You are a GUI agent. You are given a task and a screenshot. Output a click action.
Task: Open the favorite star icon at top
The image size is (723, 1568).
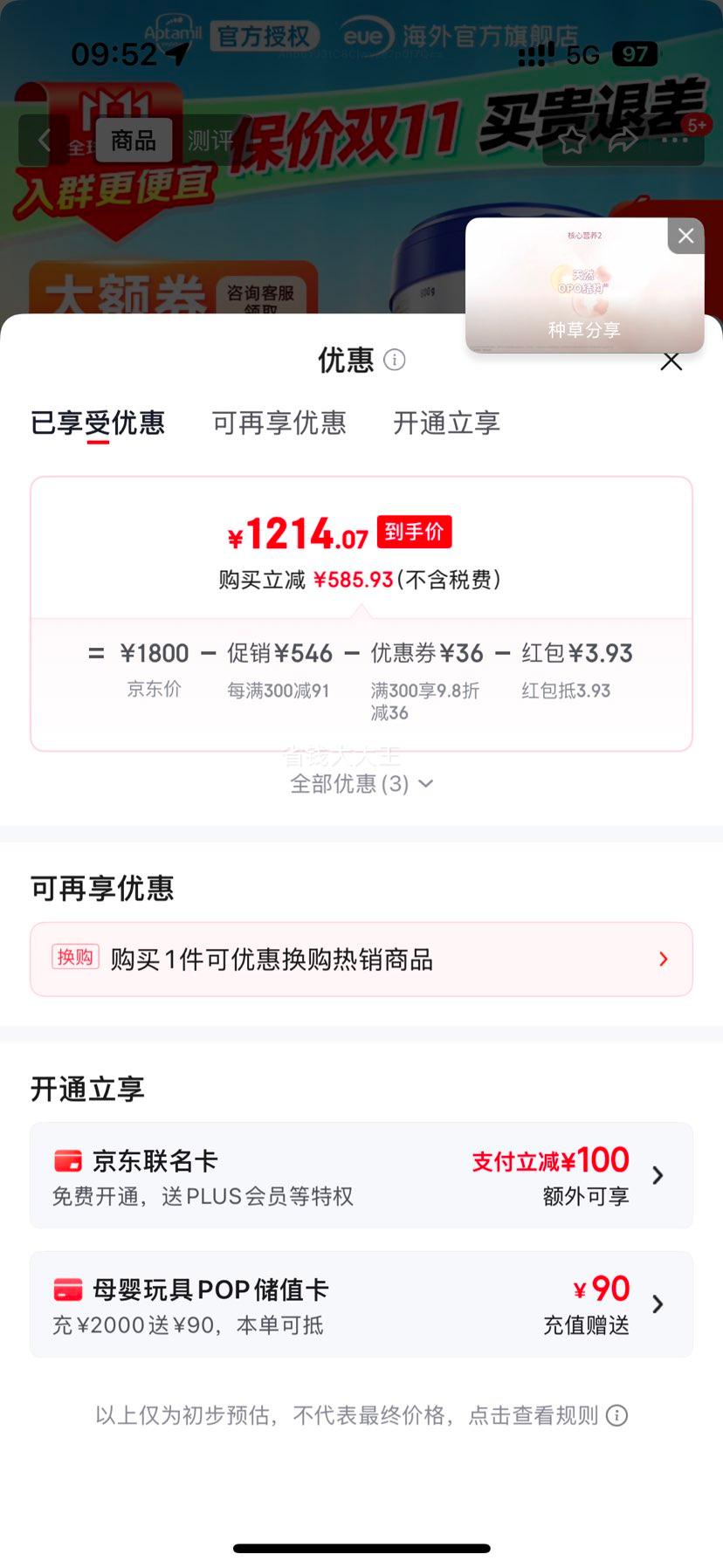pos(572,141)
